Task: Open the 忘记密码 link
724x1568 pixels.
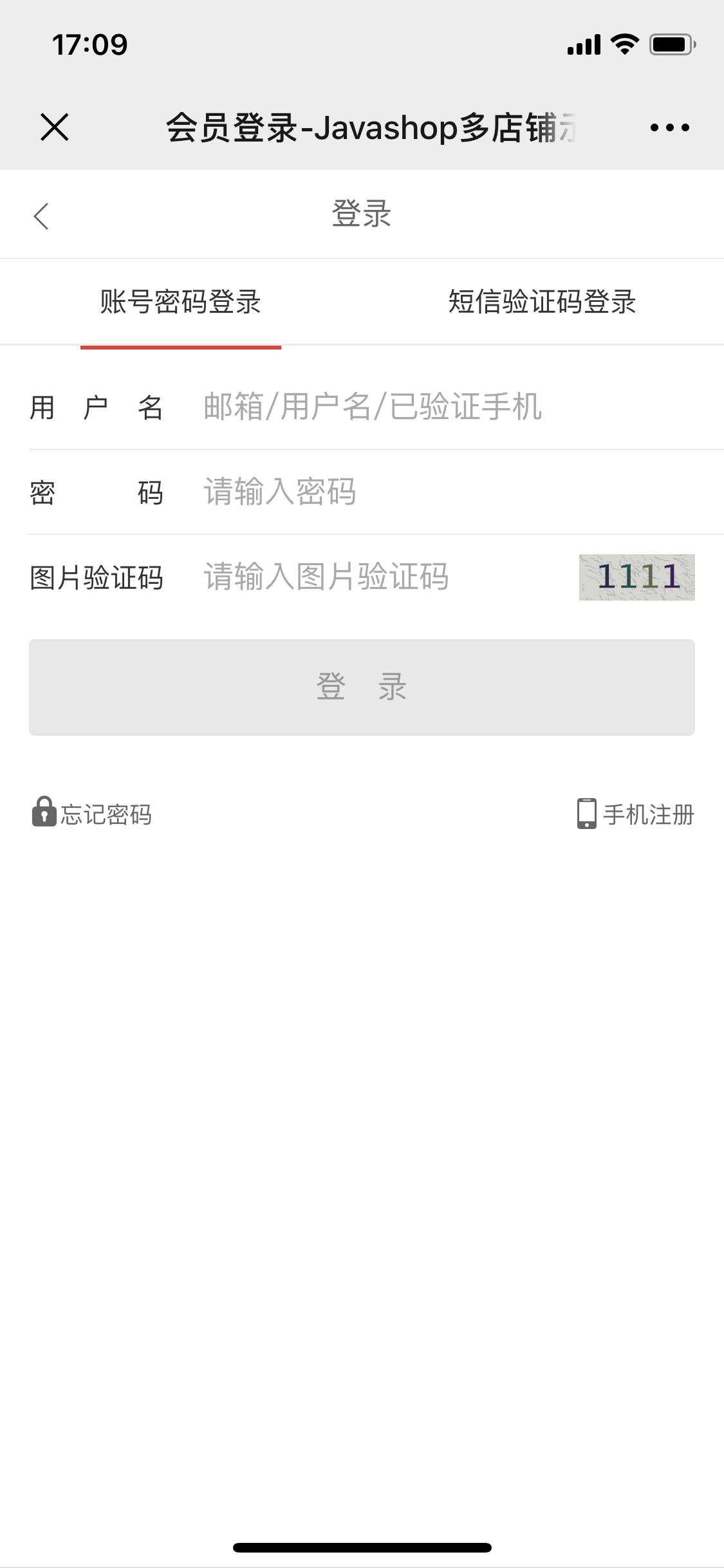Action: click(x=92, y=814)
